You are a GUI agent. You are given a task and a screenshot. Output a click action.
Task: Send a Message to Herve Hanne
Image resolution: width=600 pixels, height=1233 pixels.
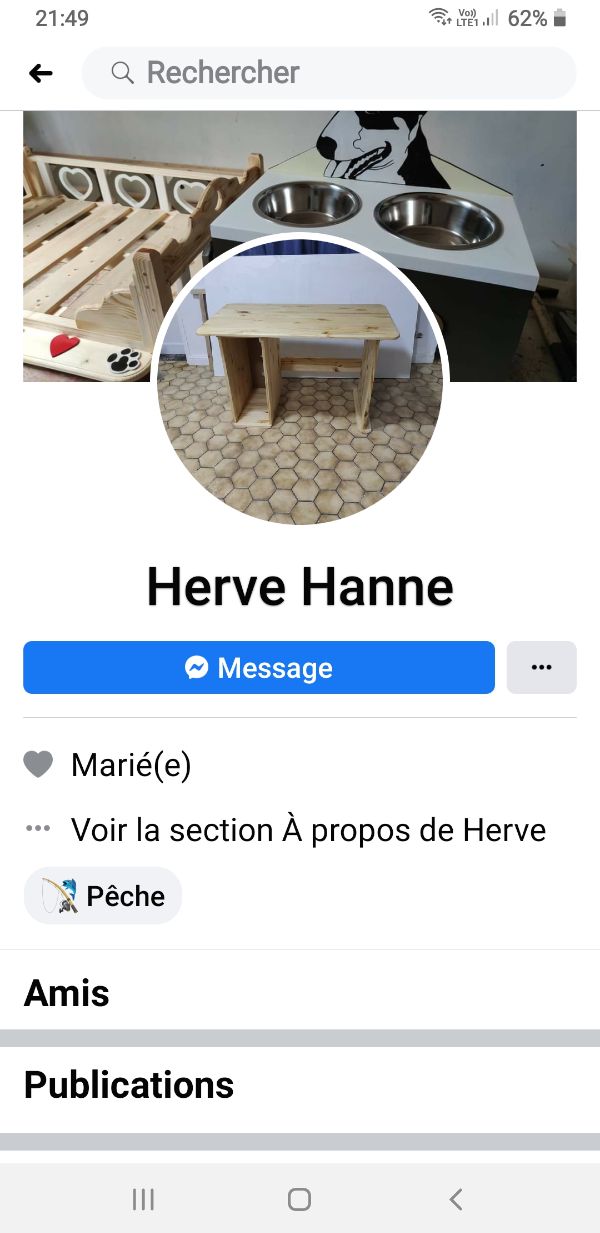[259, 668]
